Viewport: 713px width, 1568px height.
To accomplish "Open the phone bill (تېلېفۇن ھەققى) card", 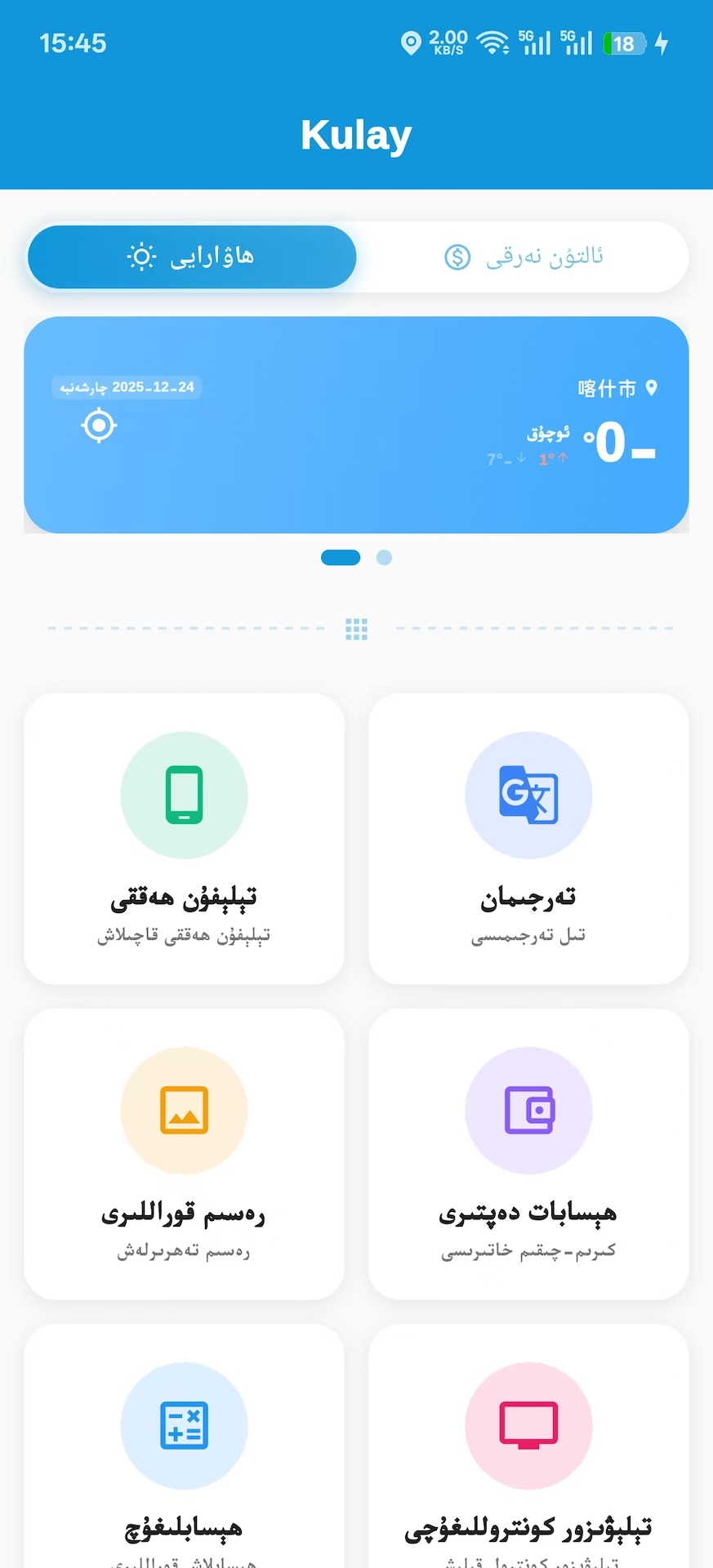I will point(184,839).
